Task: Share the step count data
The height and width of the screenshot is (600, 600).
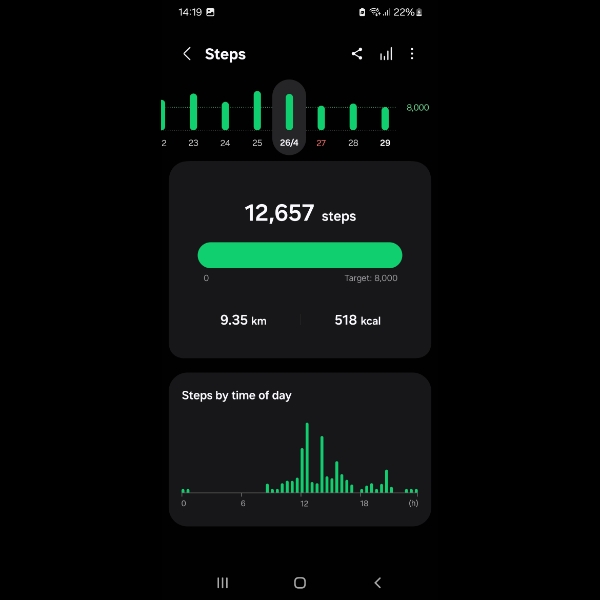Action: 357,54
